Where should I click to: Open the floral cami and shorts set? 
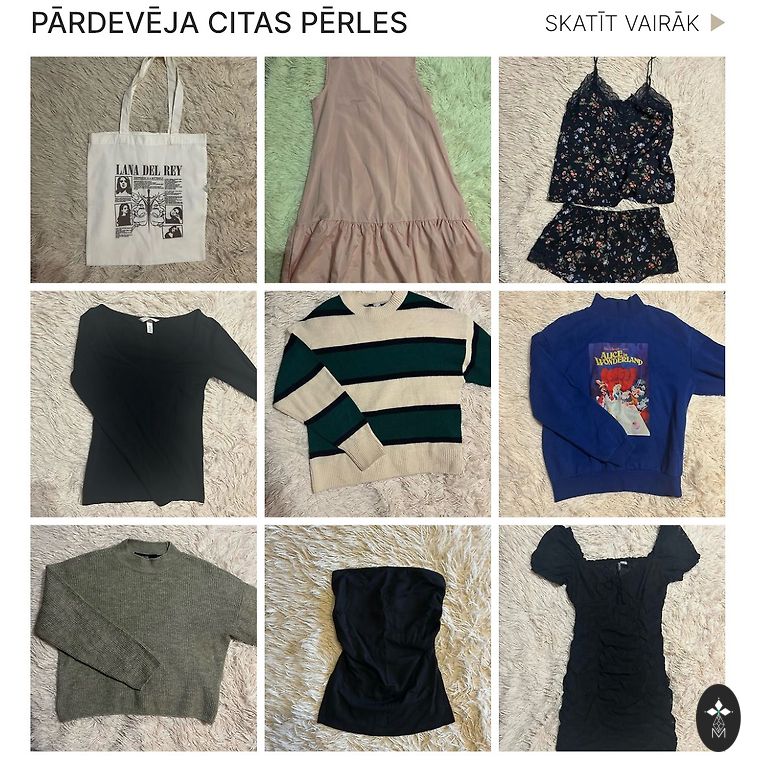(x=611, y=170)
